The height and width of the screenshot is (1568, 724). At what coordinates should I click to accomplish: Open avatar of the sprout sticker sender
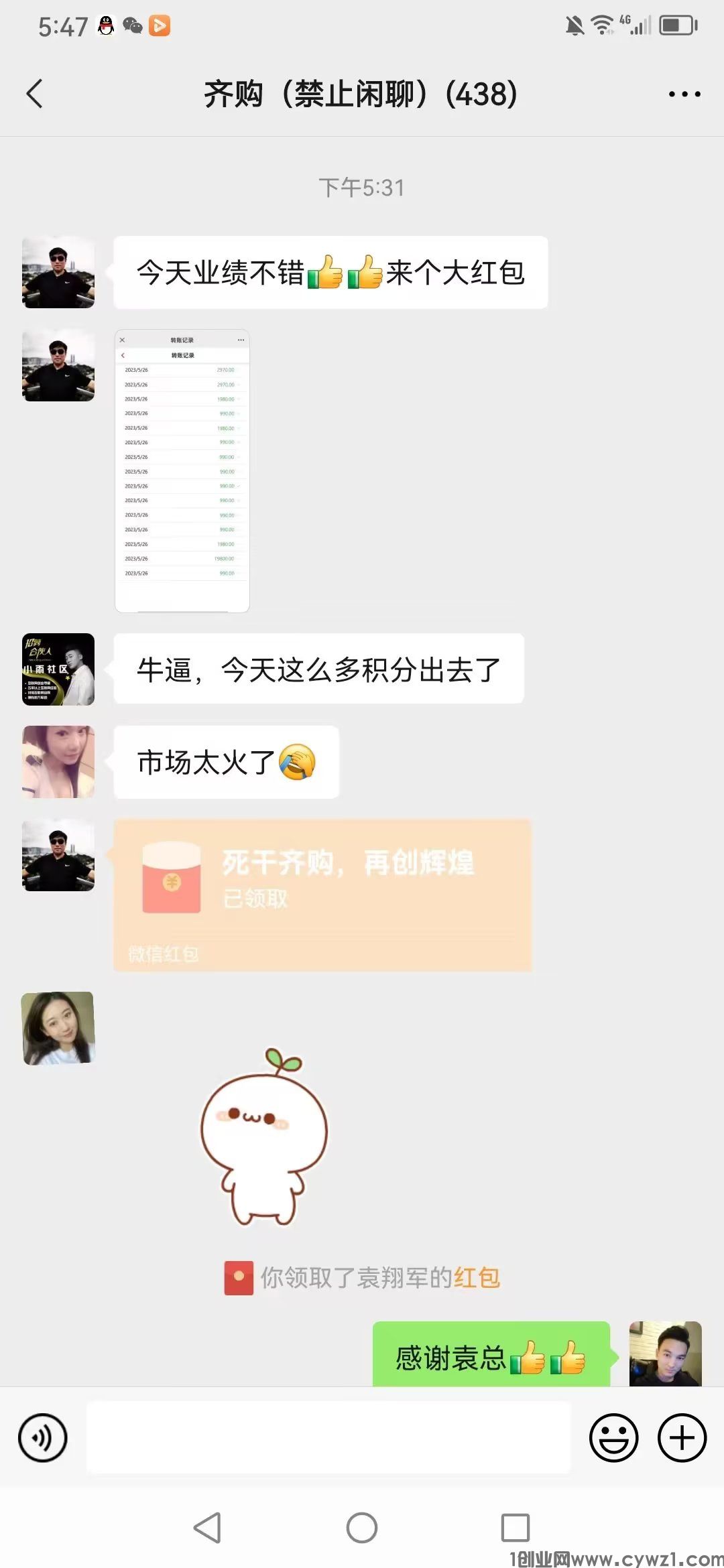tap(58, 1028)
